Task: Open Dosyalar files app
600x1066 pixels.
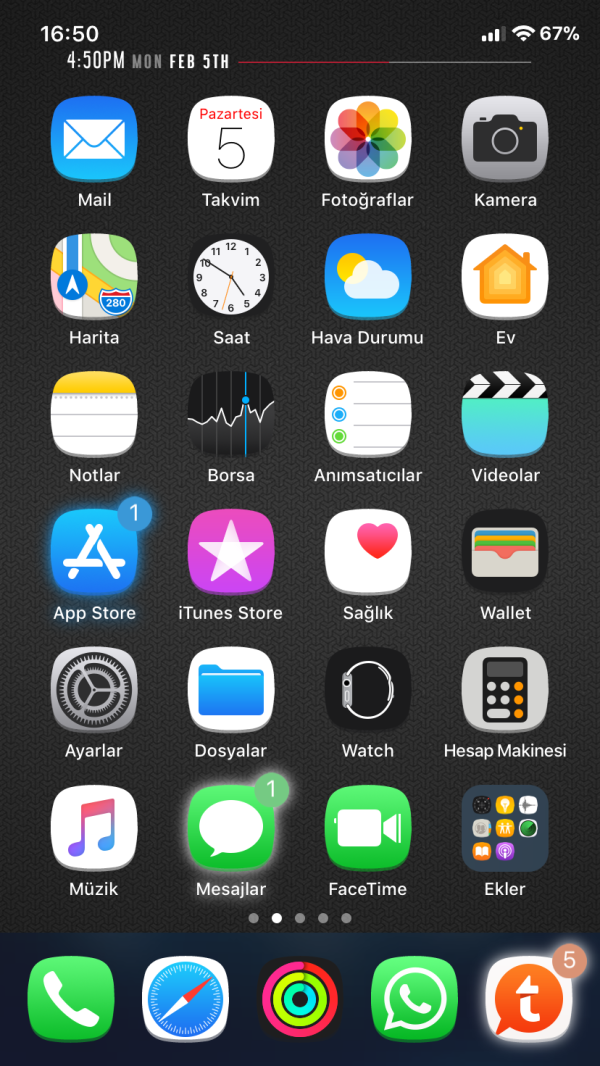Action: (231, 690)
